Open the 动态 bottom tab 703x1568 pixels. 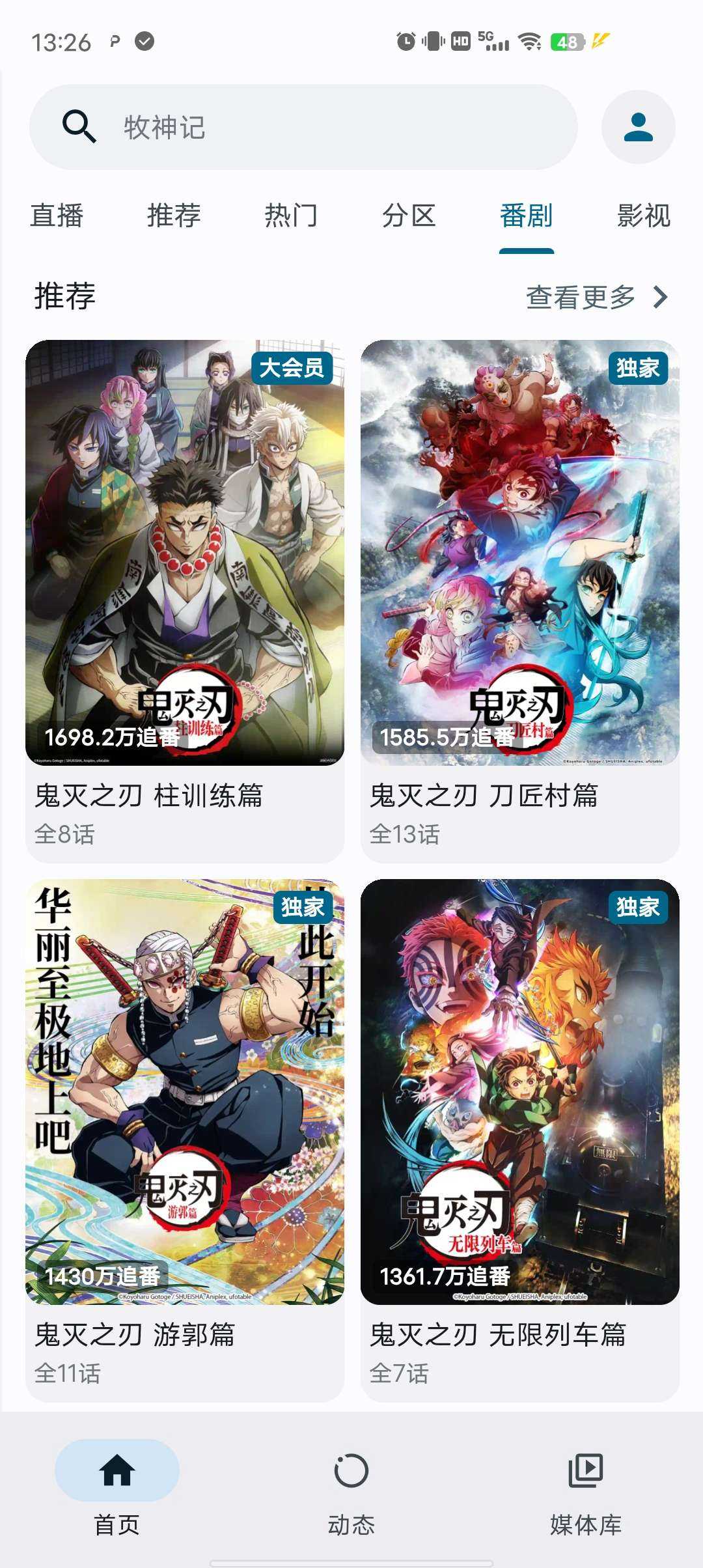coord(351,1489)
